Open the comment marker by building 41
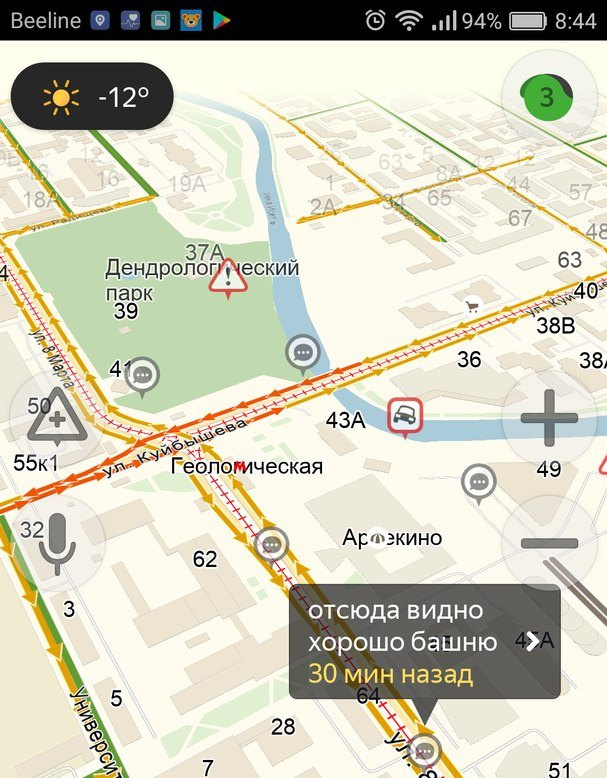607x778 pixels. pyautogui.click(x=144, y=375)
